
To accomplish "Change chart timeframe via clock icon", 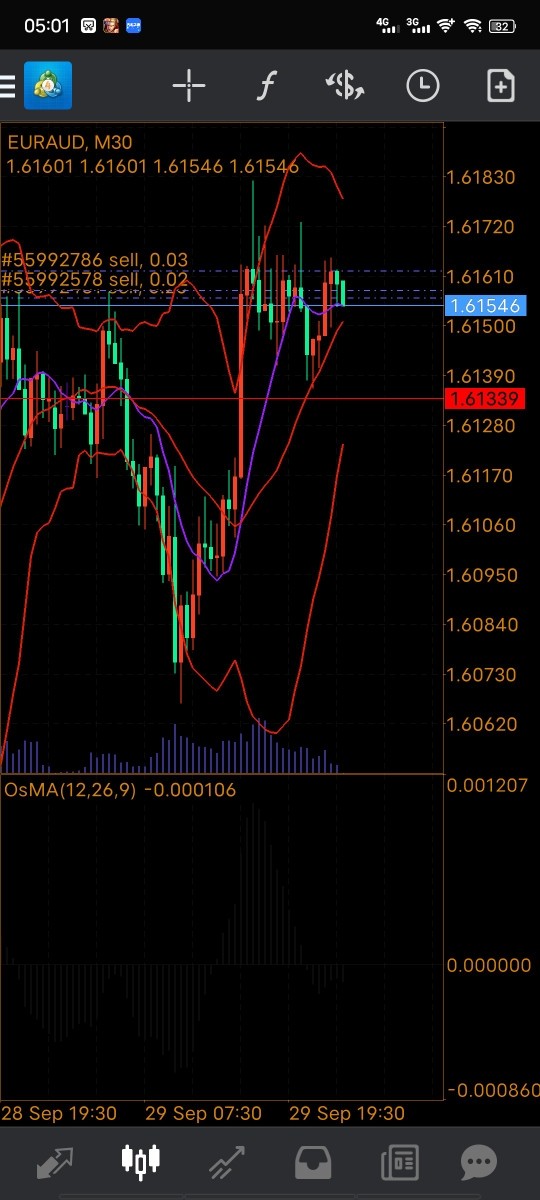I will click(423, 86).
